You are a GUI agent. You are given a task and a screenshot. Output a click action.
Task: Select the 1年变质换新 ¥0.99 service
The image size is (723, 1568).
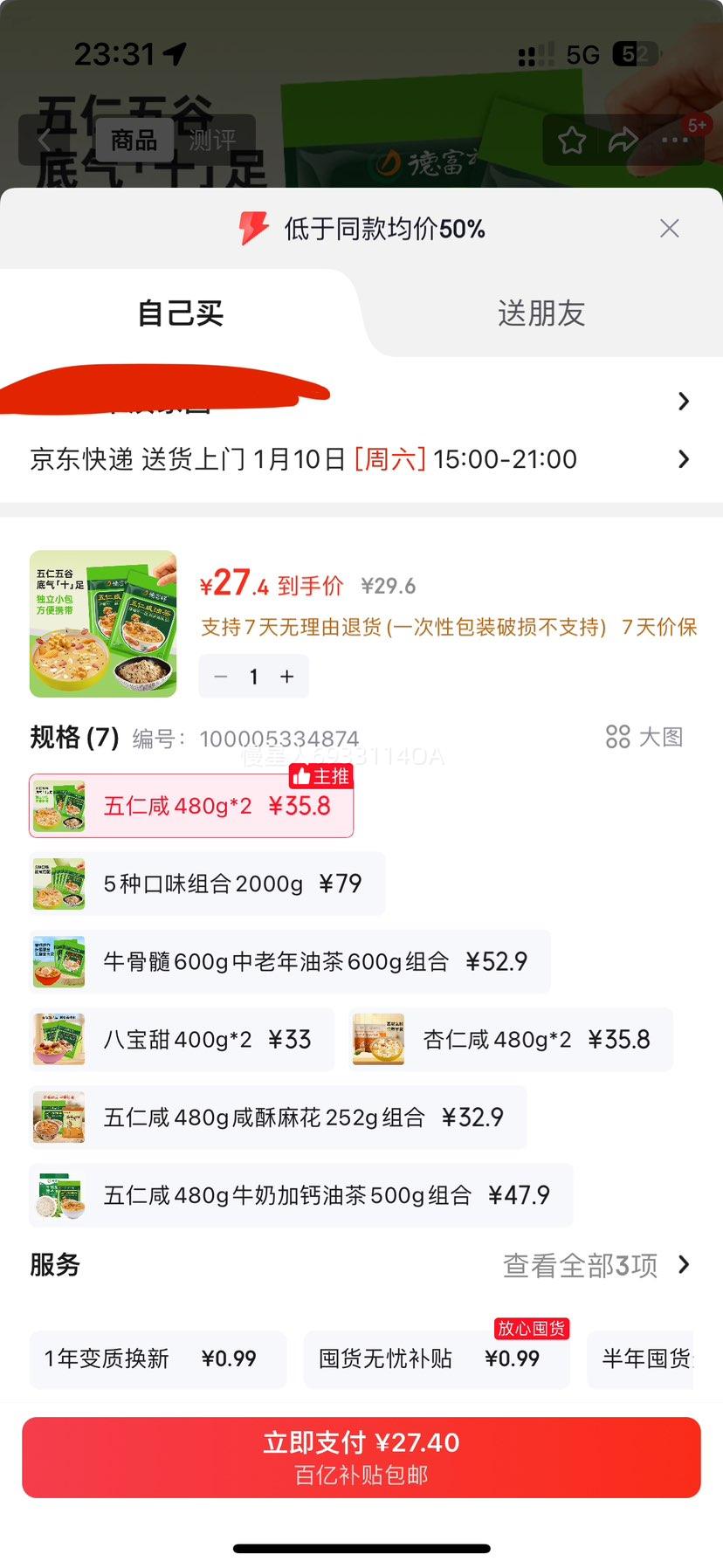[x=157, y=1358]
